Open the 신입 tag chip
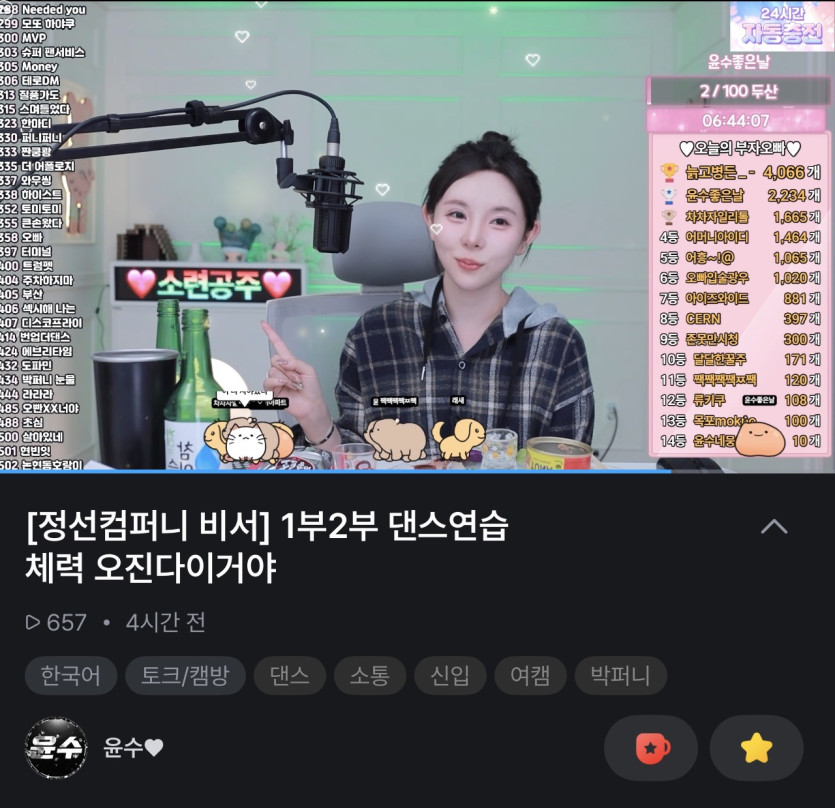 coord(449,676)
